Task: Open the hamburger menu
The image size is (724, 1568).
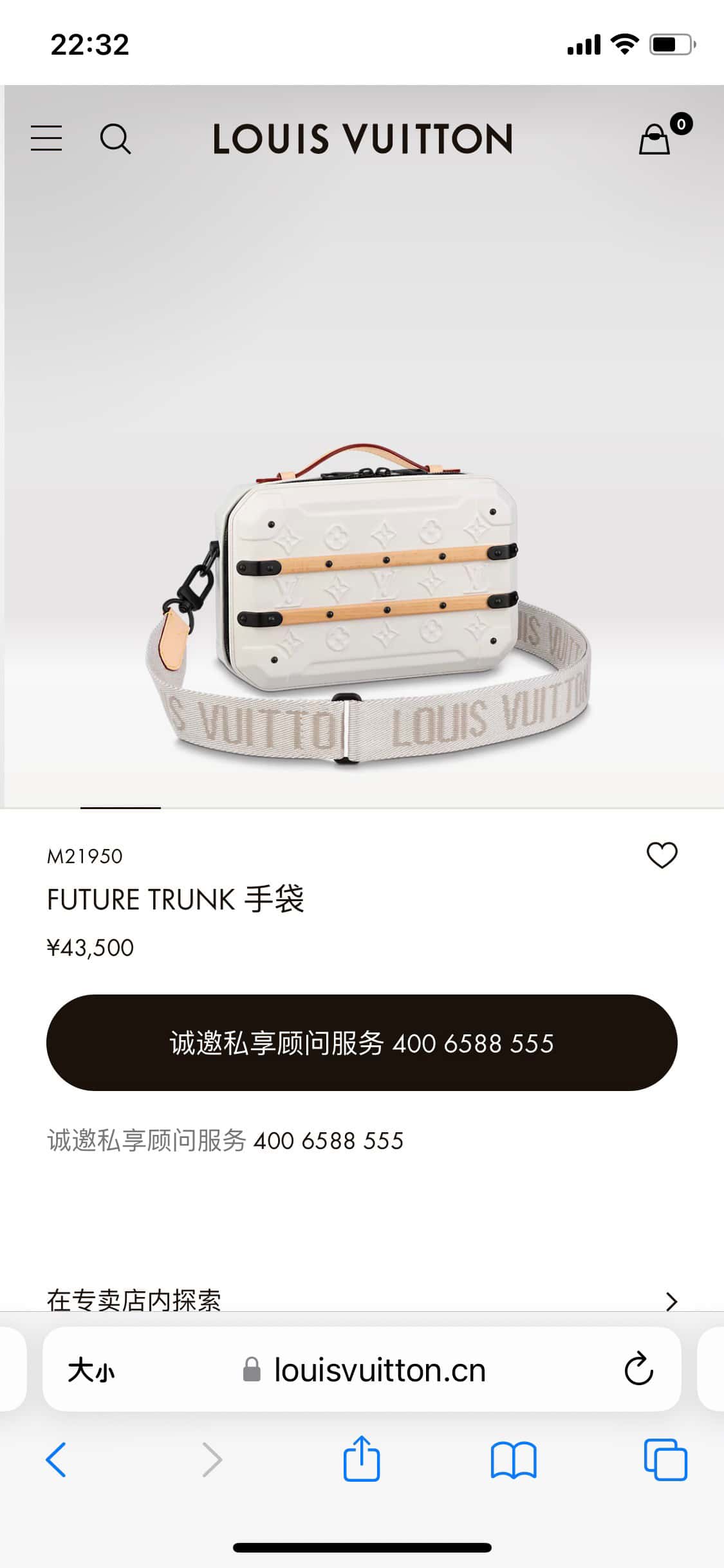Action: [x=46, y=138]
